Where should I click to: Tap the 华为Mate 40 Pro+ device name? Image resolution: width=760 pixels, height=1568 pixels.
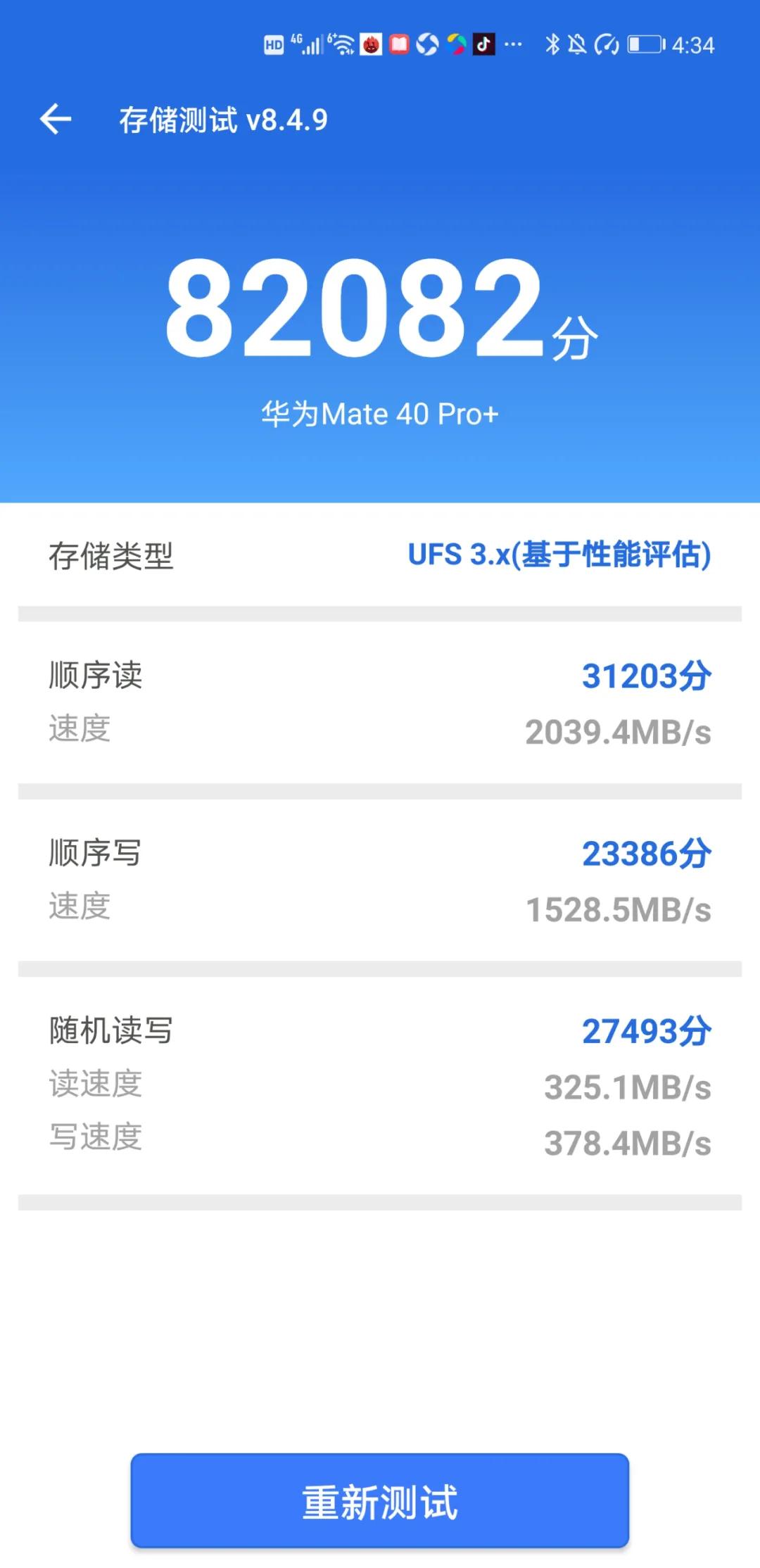pos(379,414)
